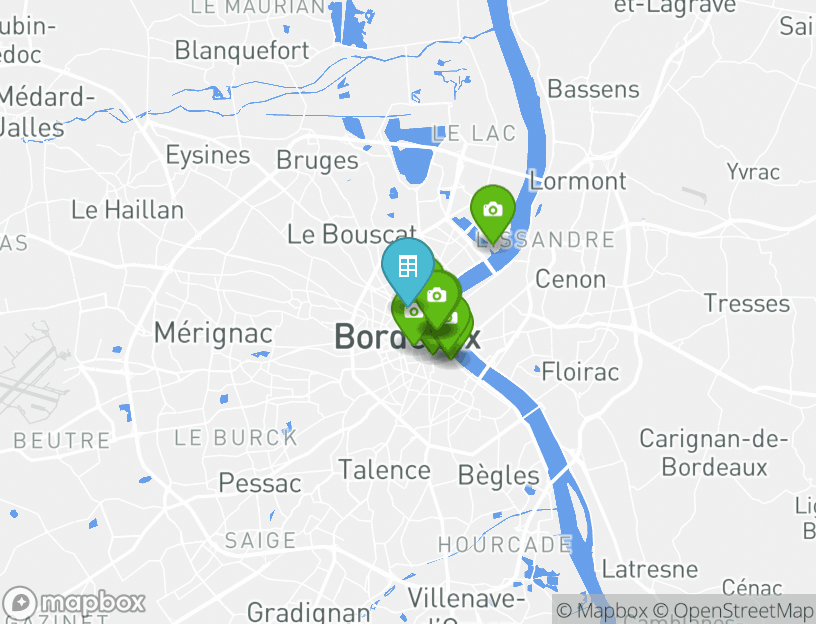816x624 pixels.
Task: Tap the green camera pin near Lormont
Action: (x=492, y=210)
